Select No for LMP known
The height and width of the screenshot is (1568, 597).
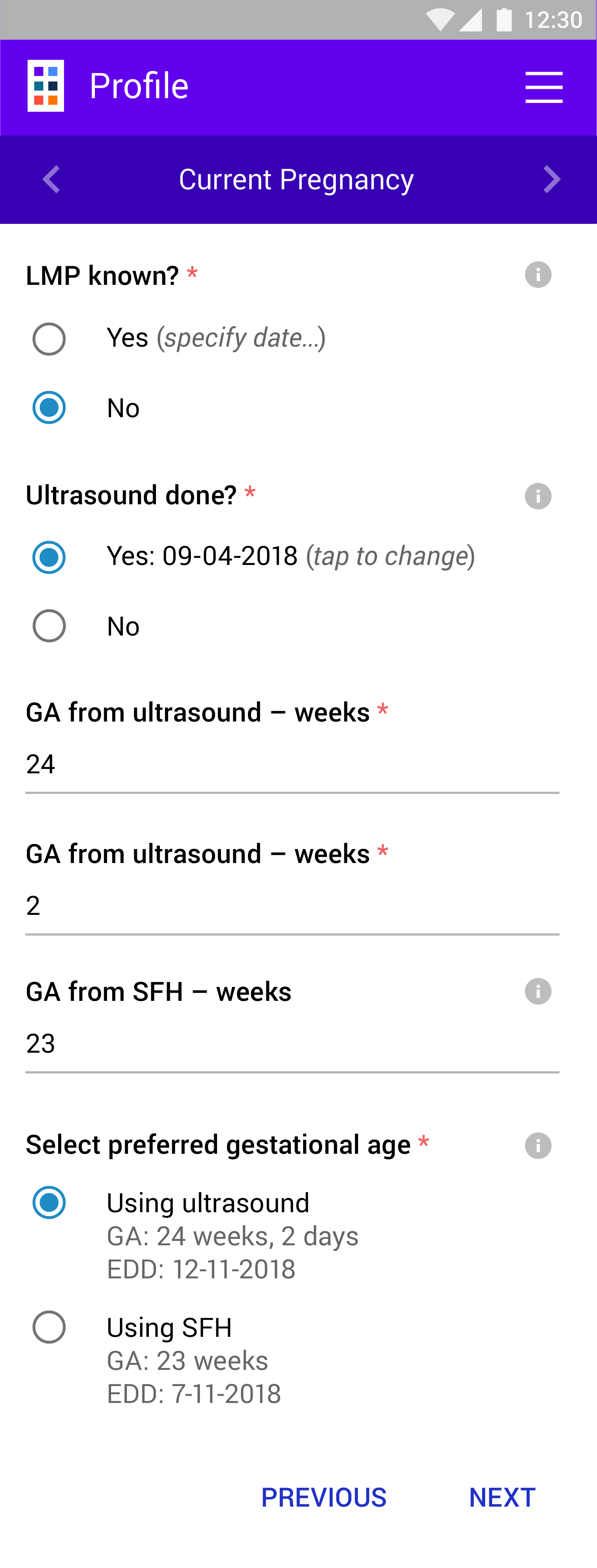[x=49, y=408]
